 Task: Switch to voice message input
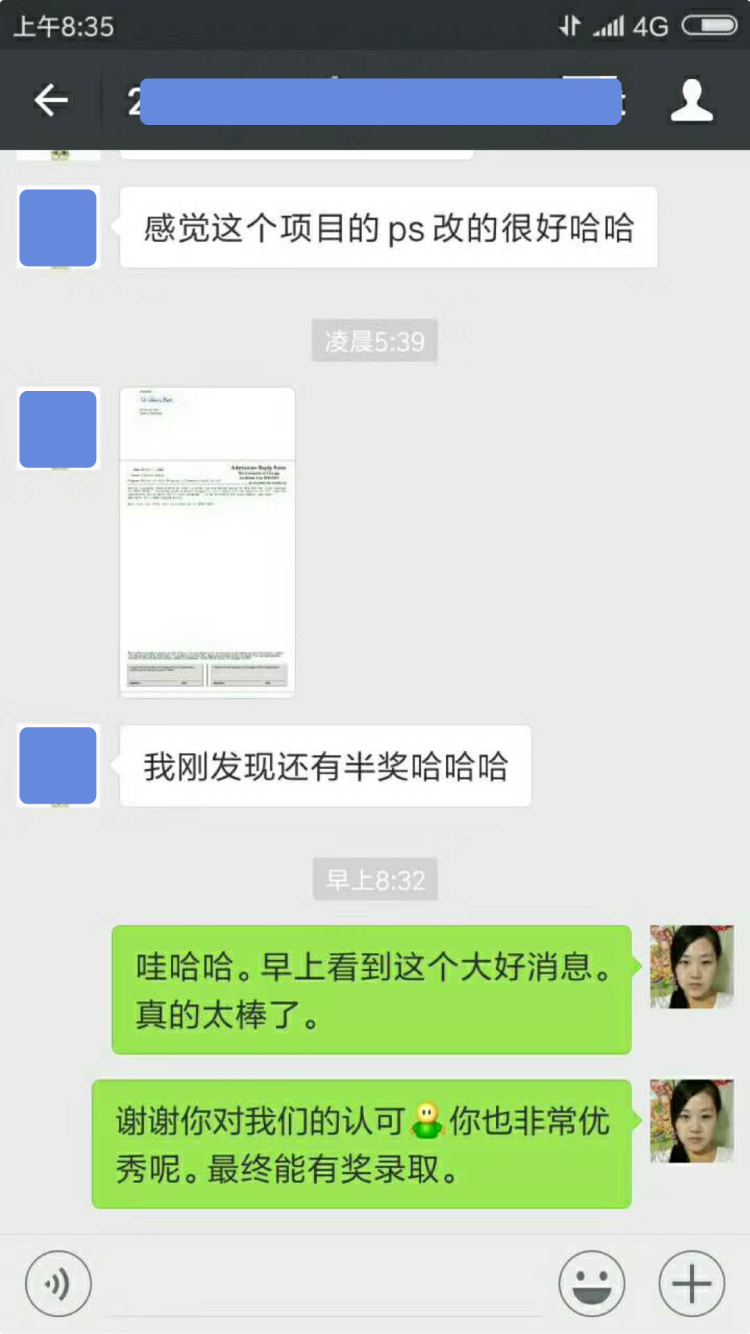click(x=58, y=1284)
